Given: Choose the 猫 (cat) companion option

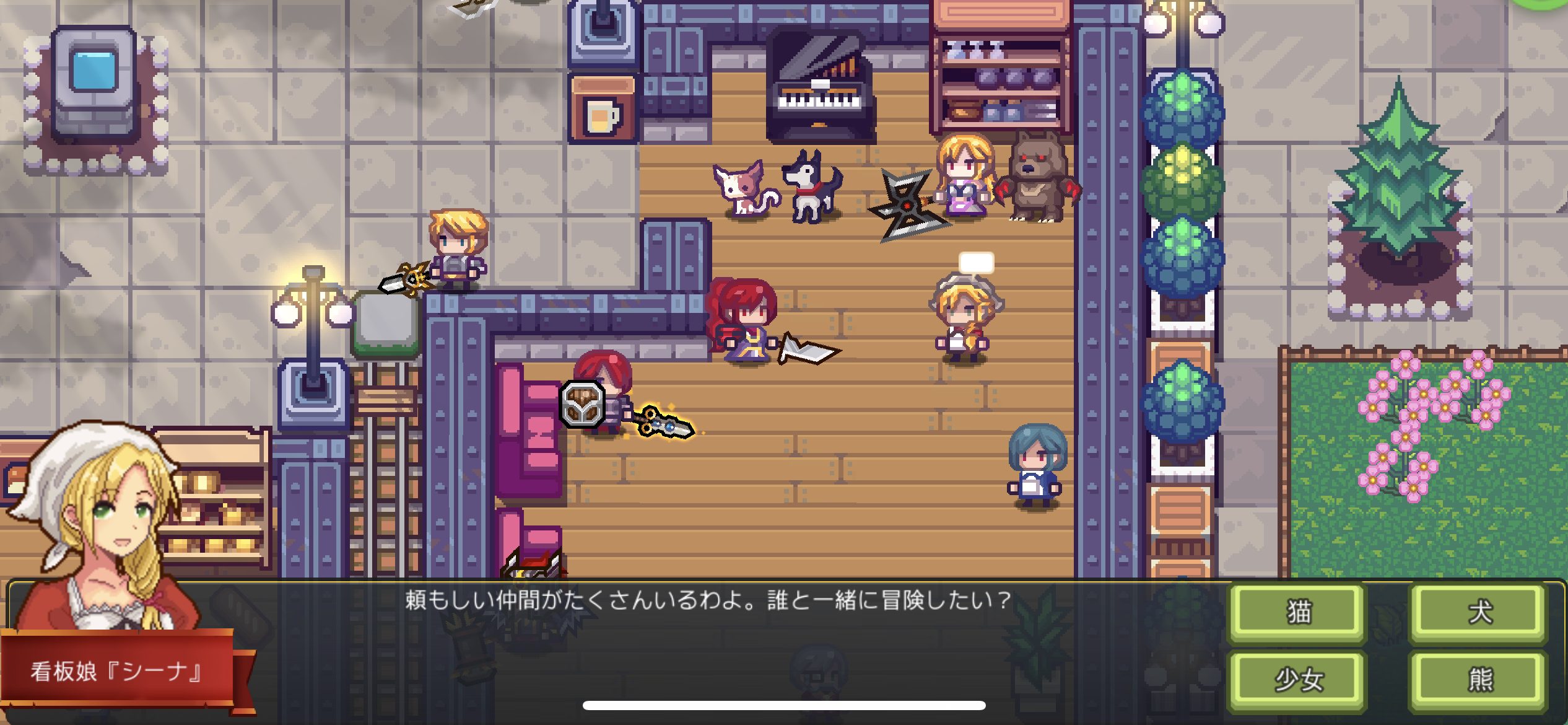Looking at the screenshot, I should point(1298,612).
